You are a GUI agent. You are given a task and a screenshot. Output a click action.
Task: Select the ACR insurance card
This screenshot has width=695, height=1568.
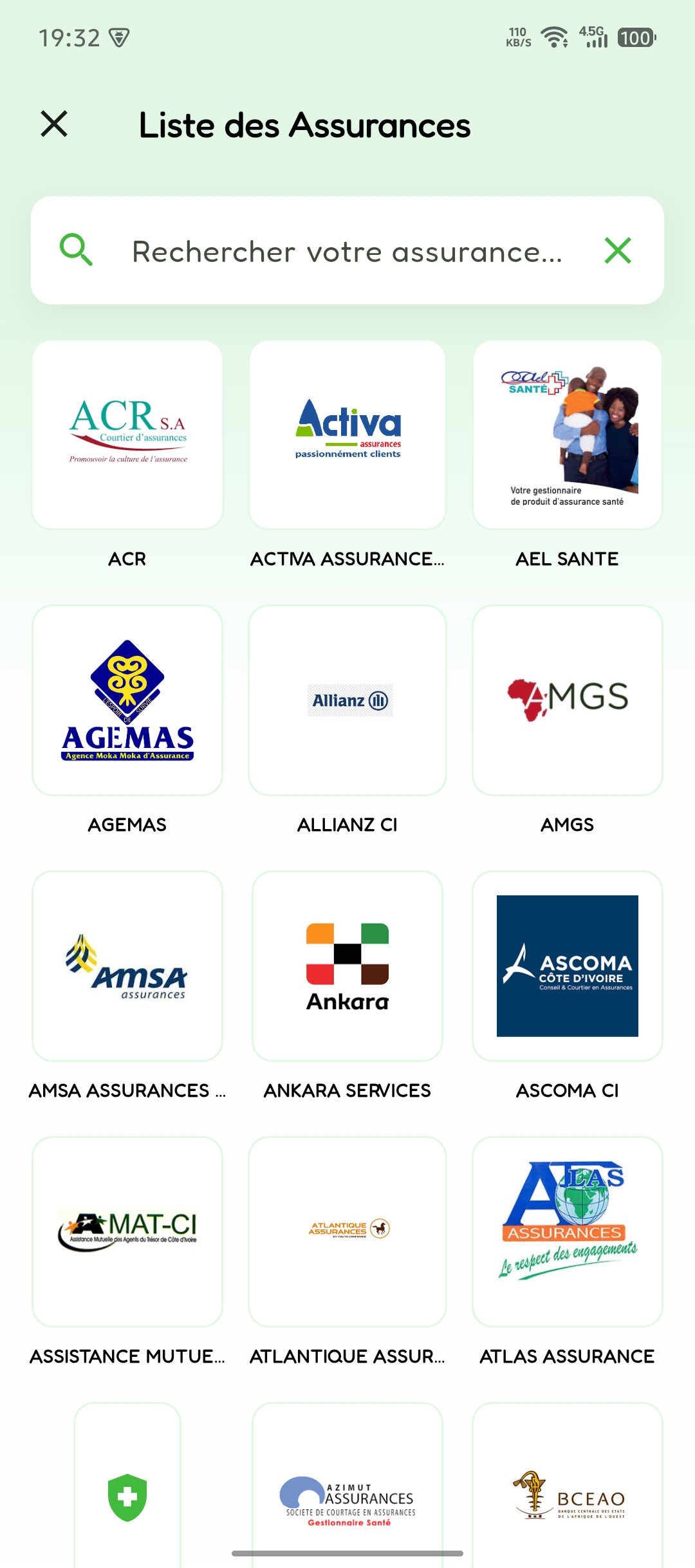pyautogui.click(x=127, y=435)
